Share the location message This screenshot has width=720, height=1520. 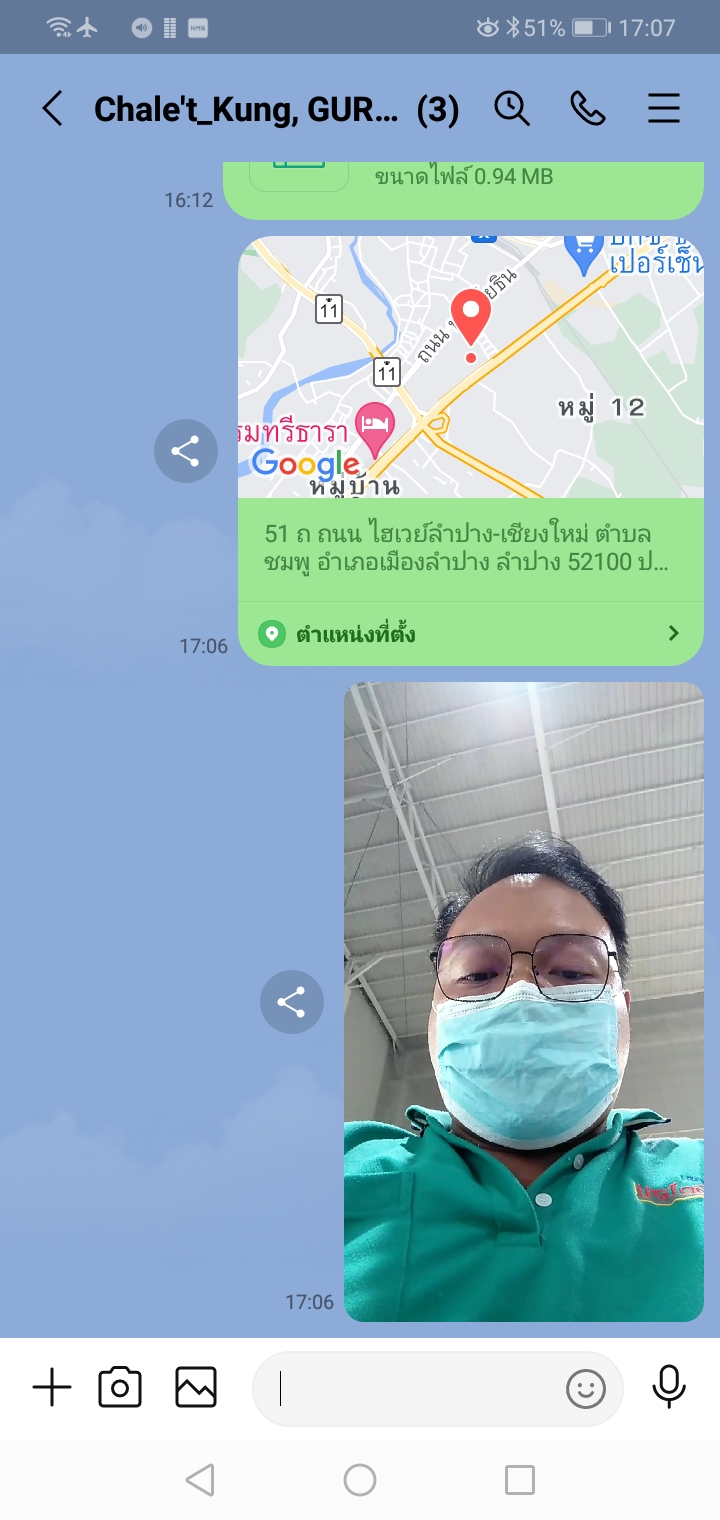click(185, 452)
